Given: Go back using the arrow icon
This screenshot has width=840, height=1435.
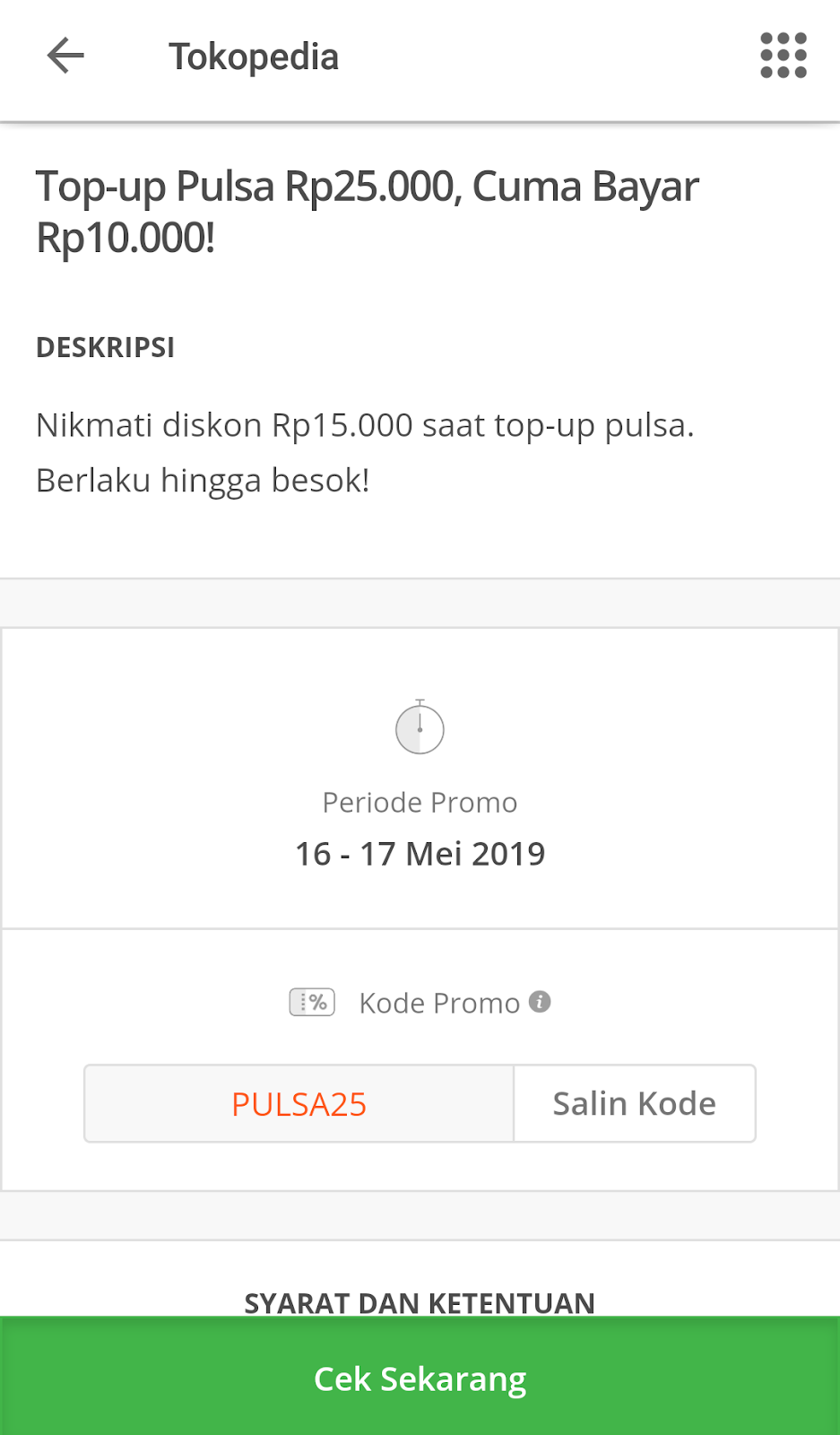Looking at the screenshot, I should tap(65, 56).
